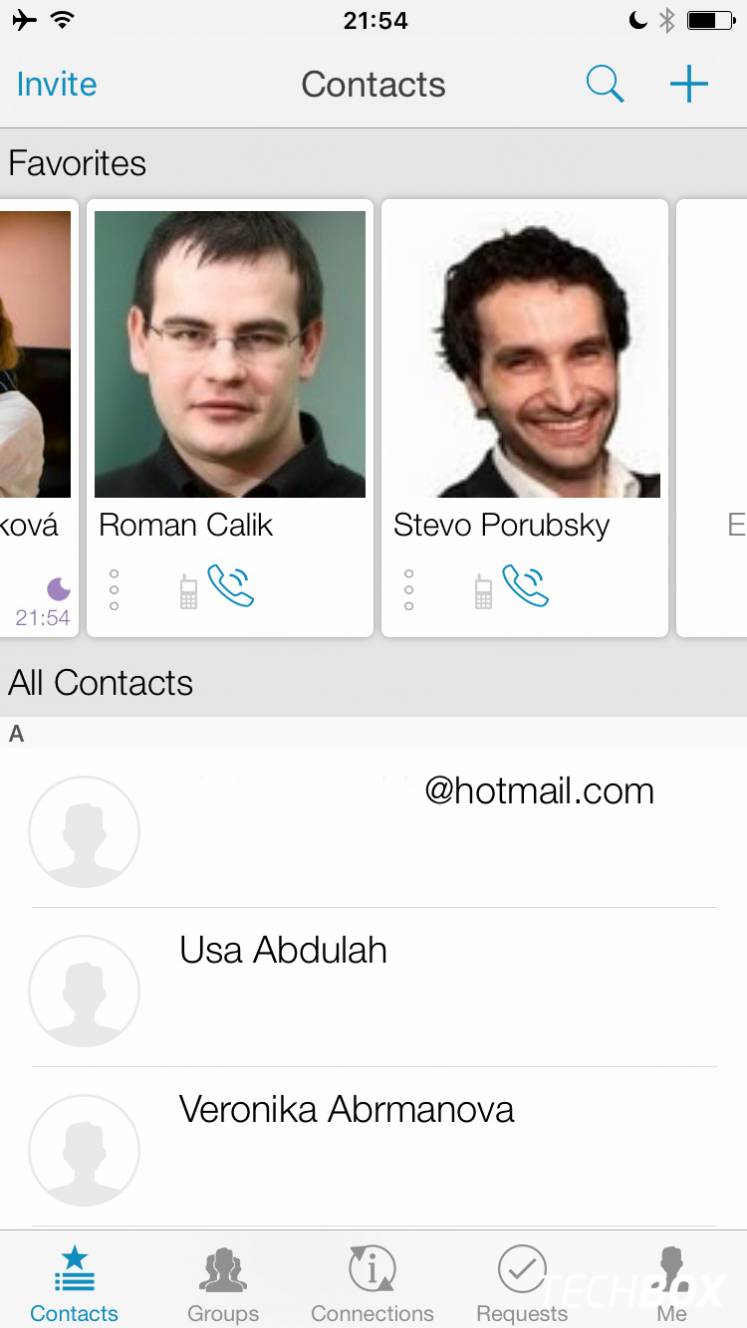Open contact Usa Abdulah
Image resolution: width=747 pixels, height=1328 pixels.
pyautogui.click(x=373, y=988)
